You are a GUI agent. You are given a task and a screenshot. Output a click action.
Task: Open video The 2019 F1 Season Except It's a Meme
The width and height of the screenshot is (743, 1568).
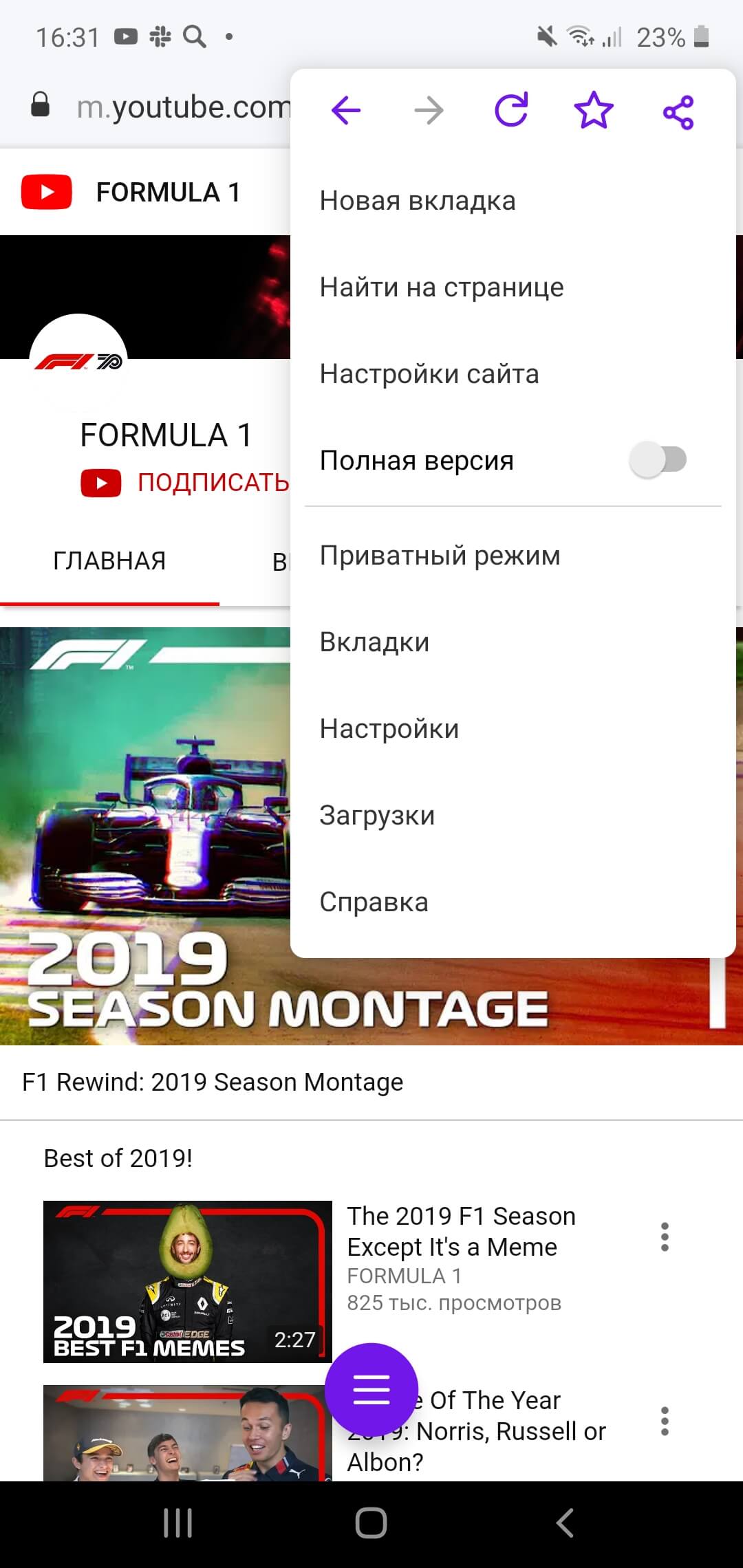point(461,1232)
